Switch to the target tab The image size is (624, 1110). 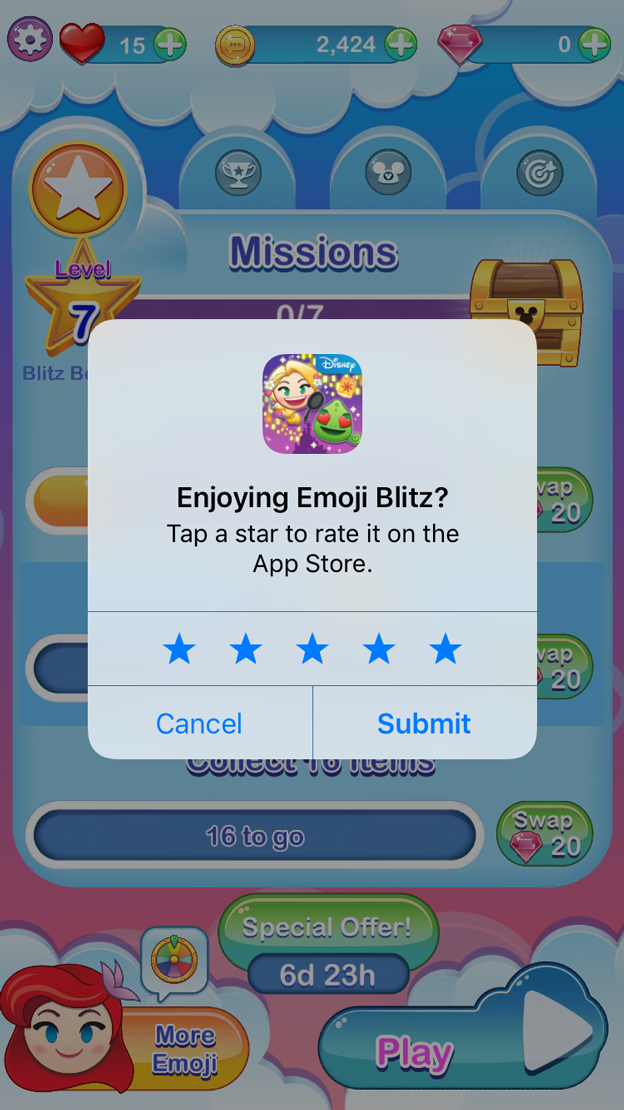point(539,173)
